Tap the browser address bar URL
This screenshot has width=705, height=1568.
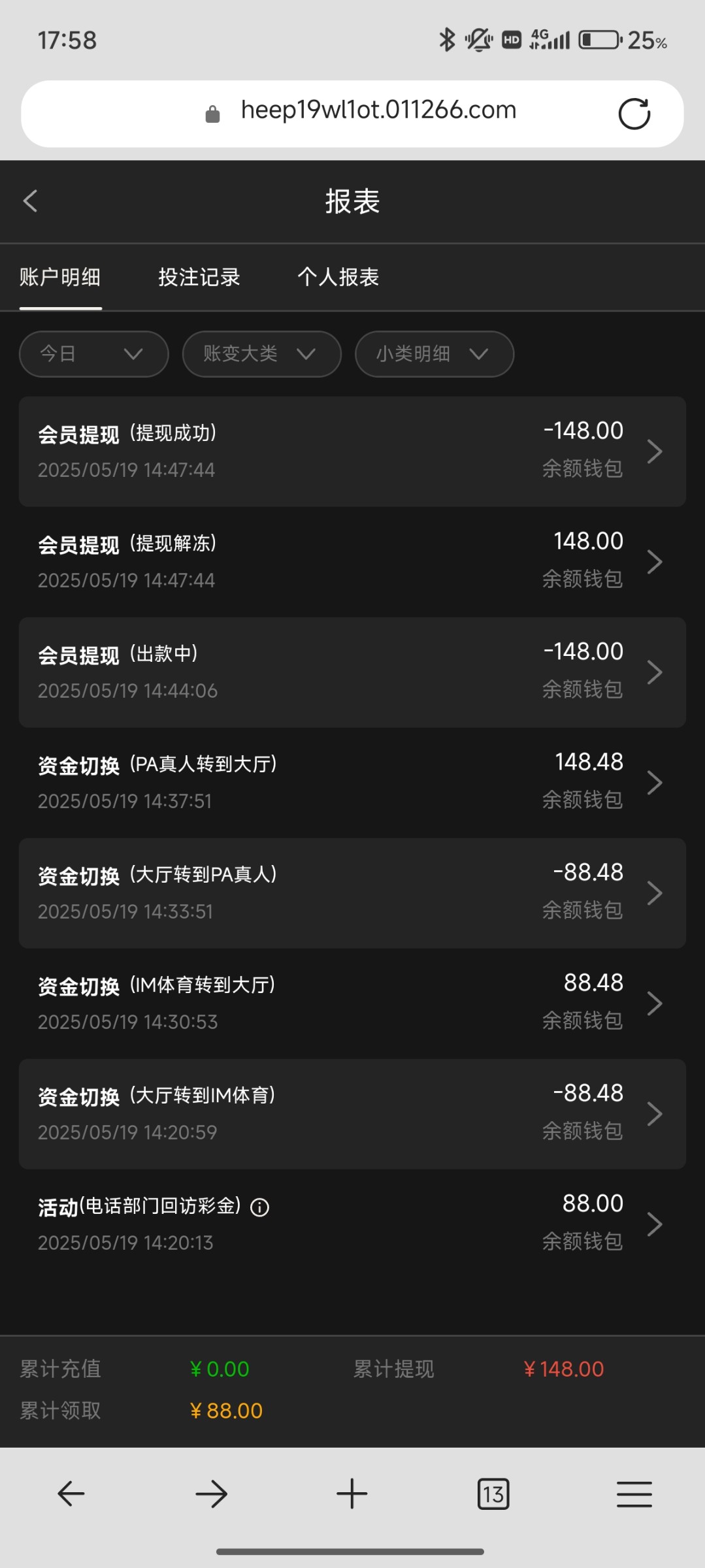pos(378,110)
